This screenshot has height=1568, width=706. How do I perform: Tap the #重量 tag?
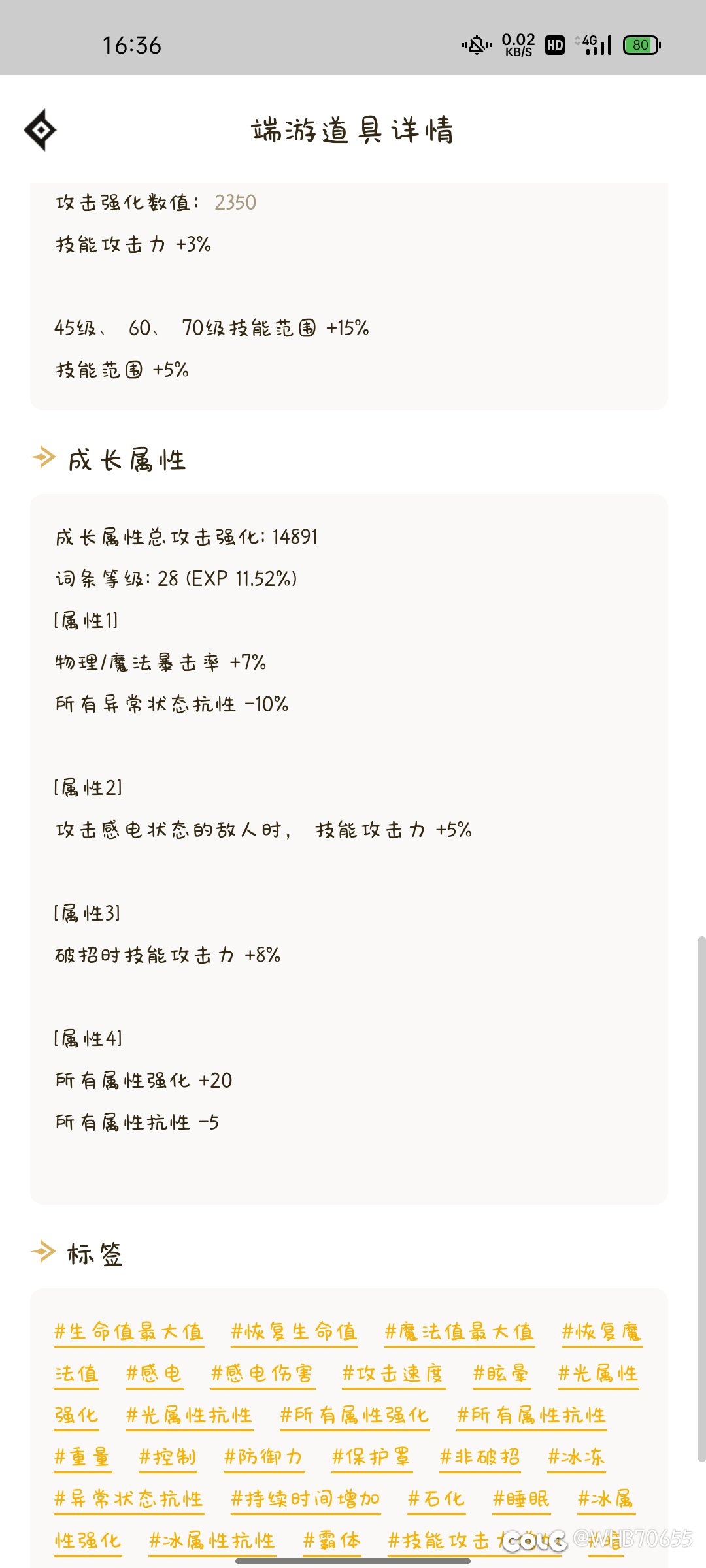click(83, 1457)
